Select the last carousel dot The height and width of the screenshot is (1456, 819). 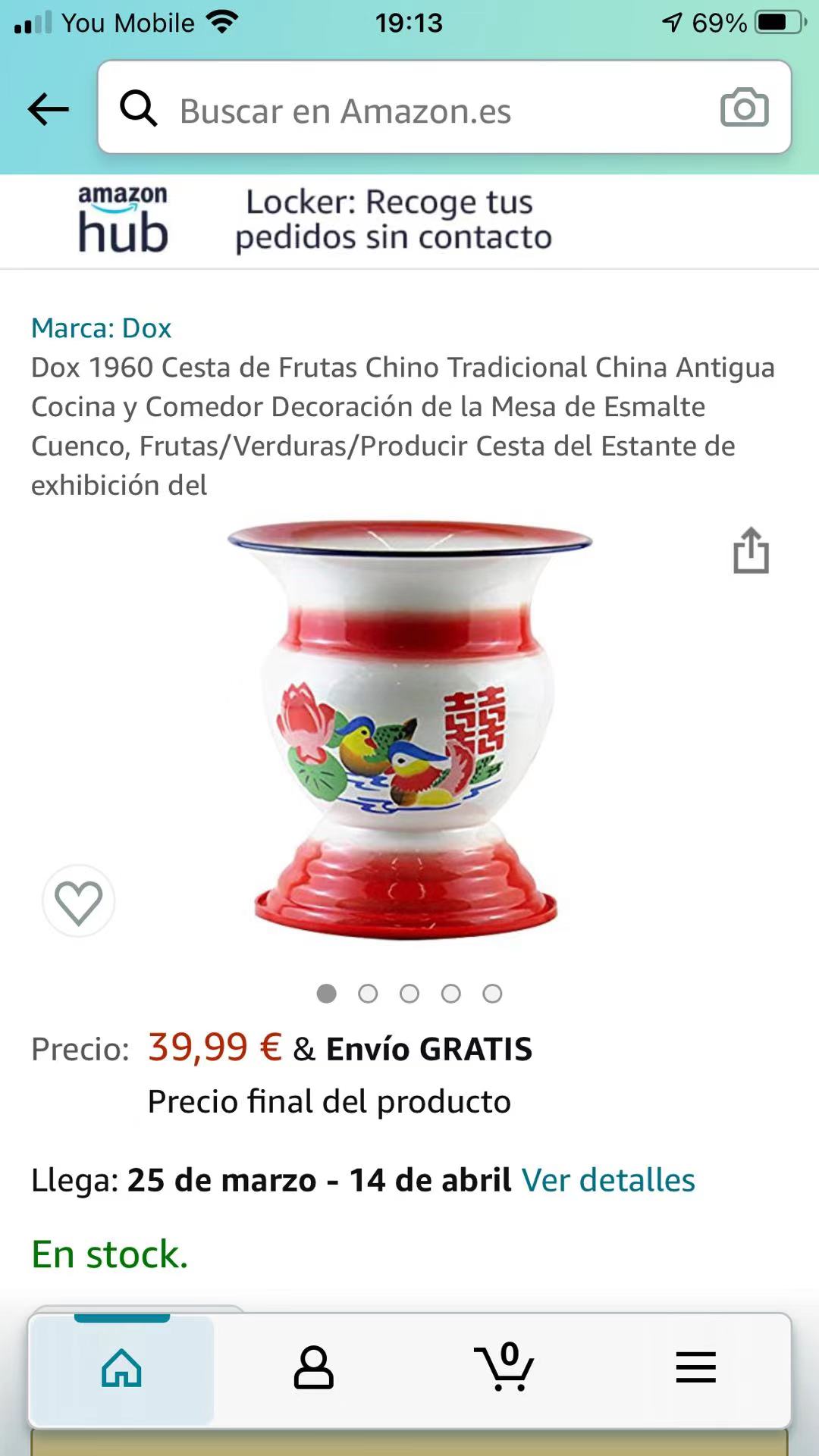point(493,992)
